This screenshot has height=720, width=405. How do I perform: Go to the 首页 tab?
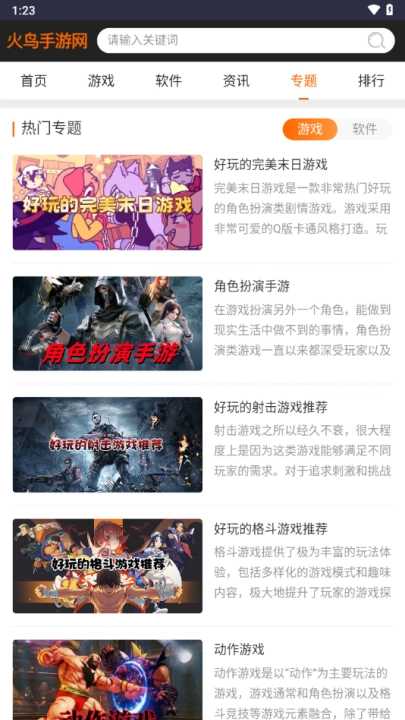pyautogui.click(x=34, y=81)
